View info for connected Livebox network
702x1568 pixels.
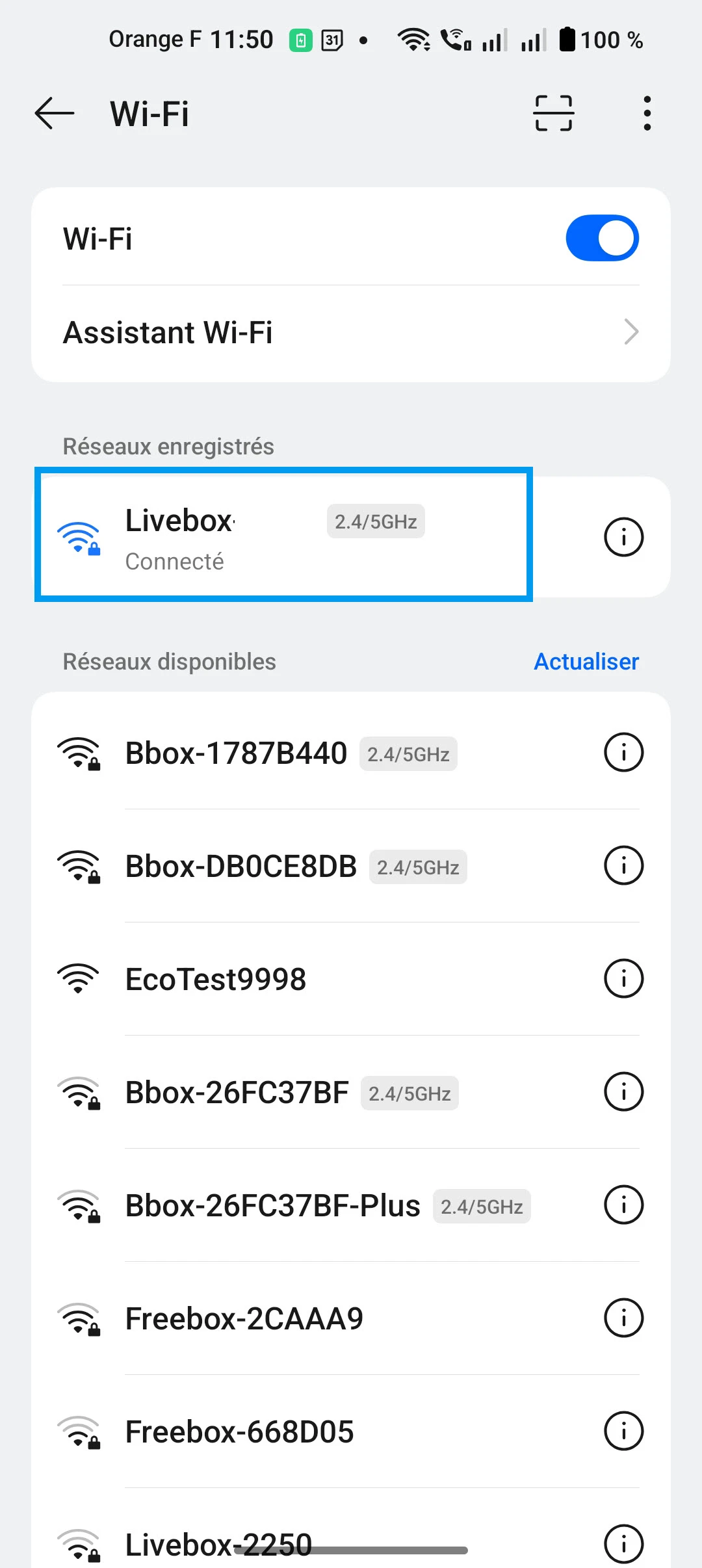point(623,537)
